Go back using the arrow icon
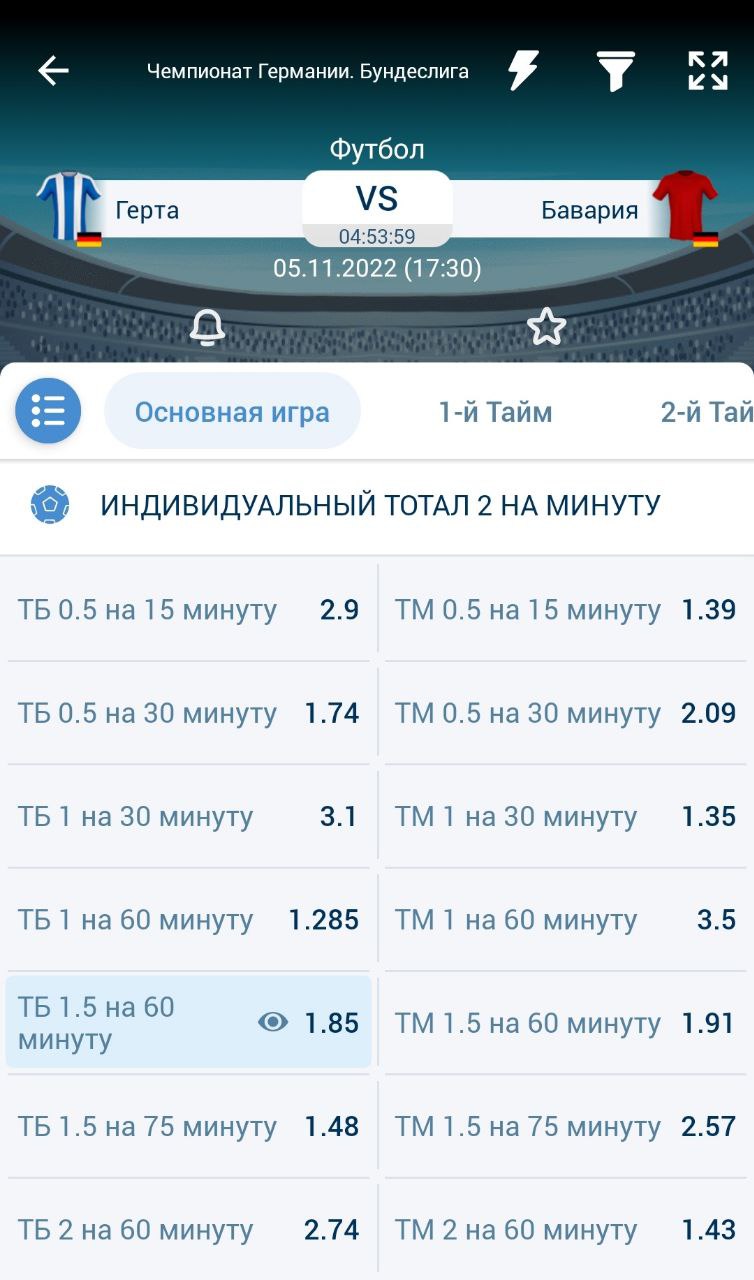The width and height of the screenshot is (754, 1280). (53, 70)
